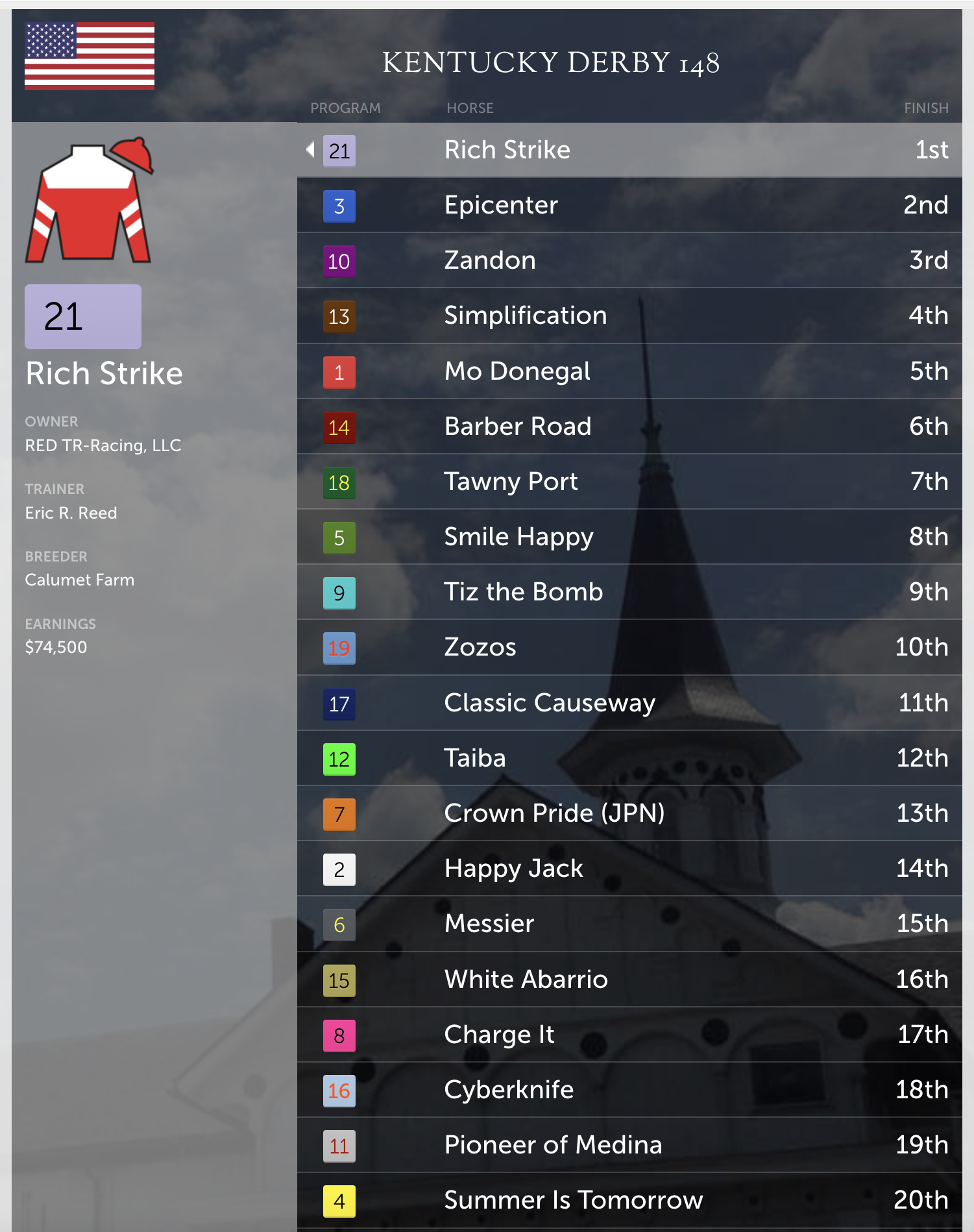Show Tiz the Bomb details
974x1232 pixels.
tap(629, 592)
